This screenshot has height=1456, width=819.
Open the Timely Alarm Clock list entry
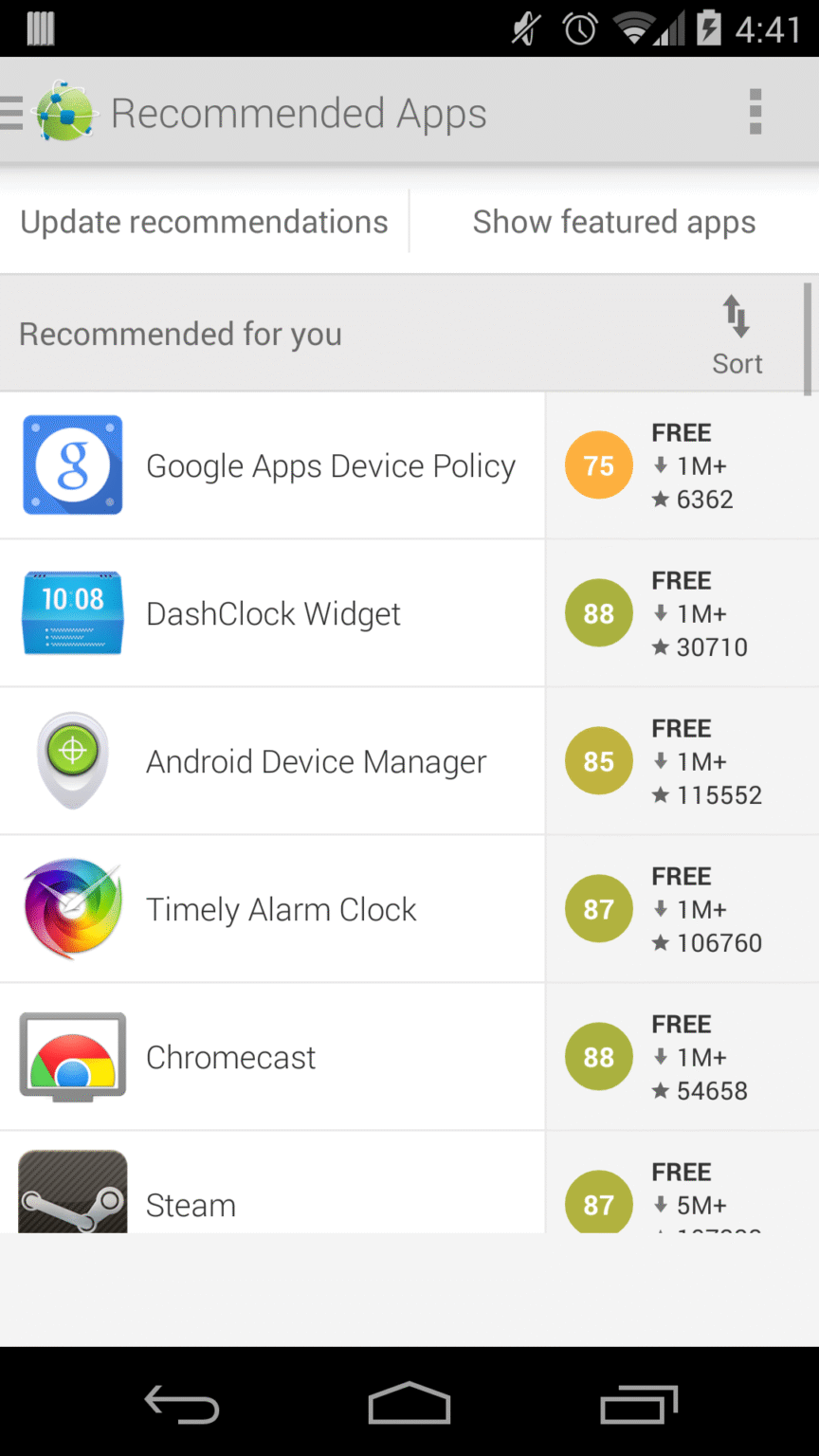pos(282,909)
